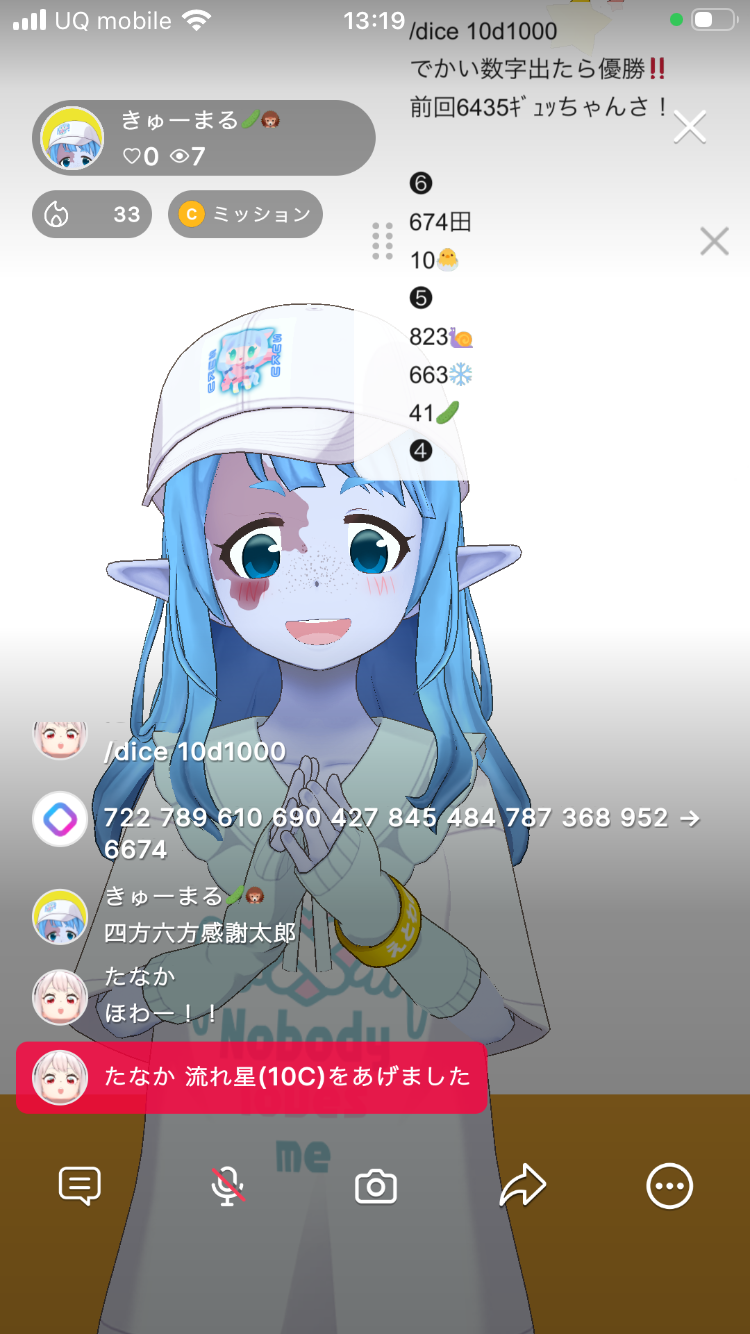The width and height of the screenshot is (750, 1334).
Task: Open the comment input icon
Action: (x=80, y=1186)
